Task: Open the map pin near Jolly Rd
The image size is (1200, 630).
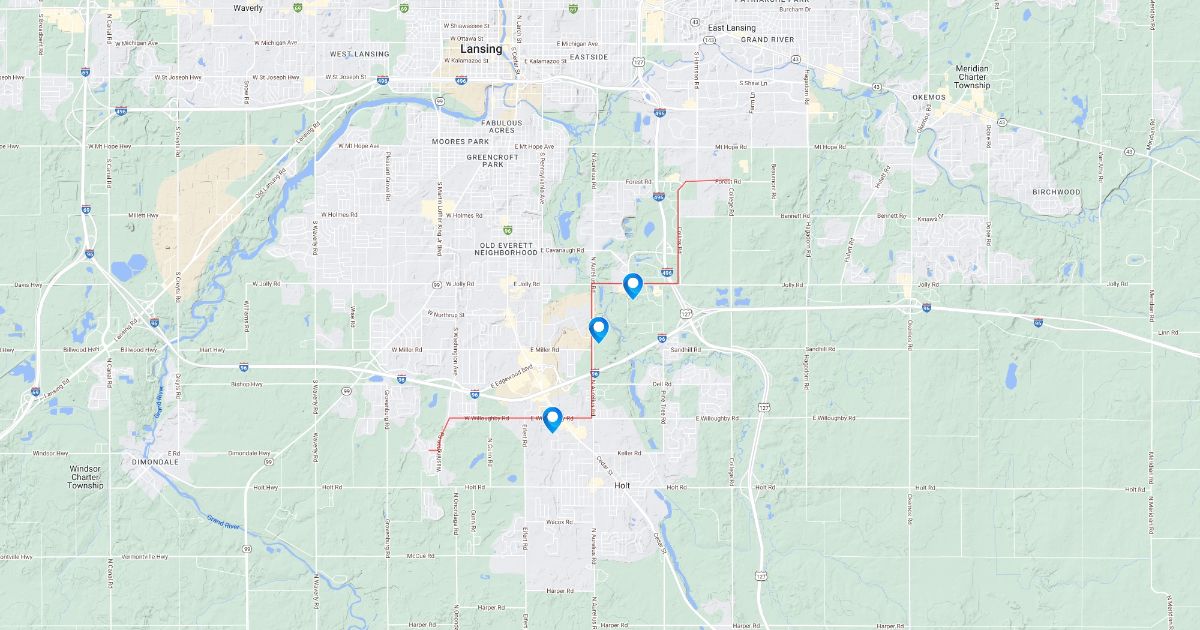Action: [x=632, y=285]
